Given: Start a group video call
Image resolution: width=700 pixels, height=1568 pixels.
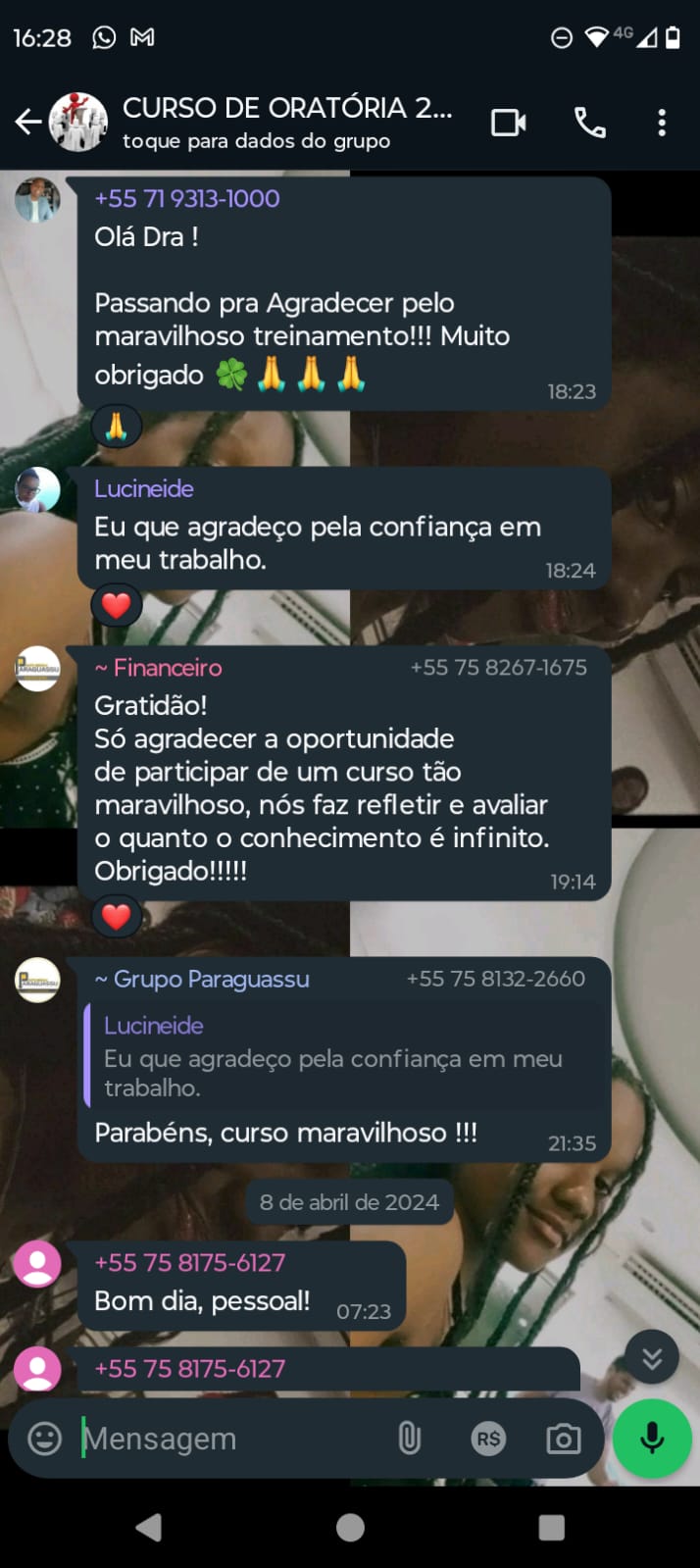Looking at the screenshot, I should click(508, 123).
